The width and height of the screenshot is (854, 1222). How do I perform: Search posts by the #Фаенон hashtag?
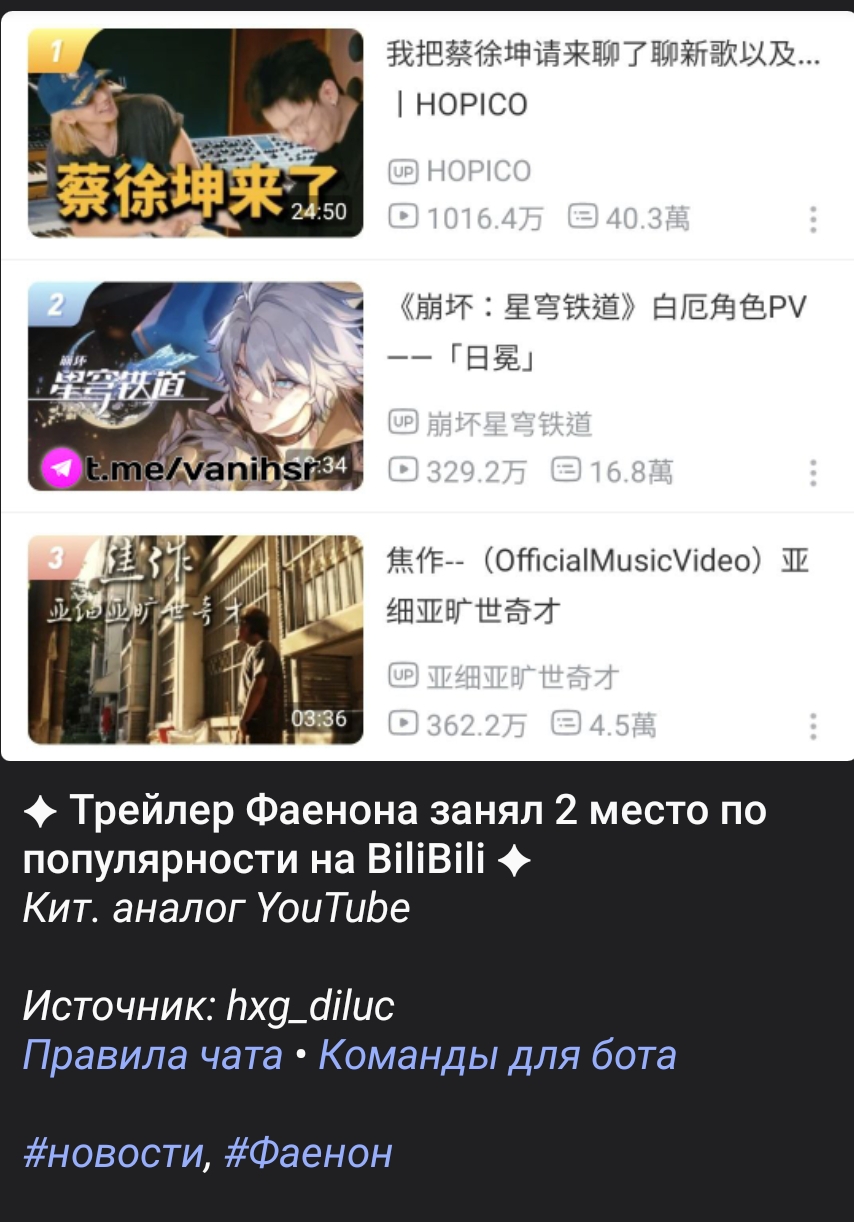click(309, 1153)
